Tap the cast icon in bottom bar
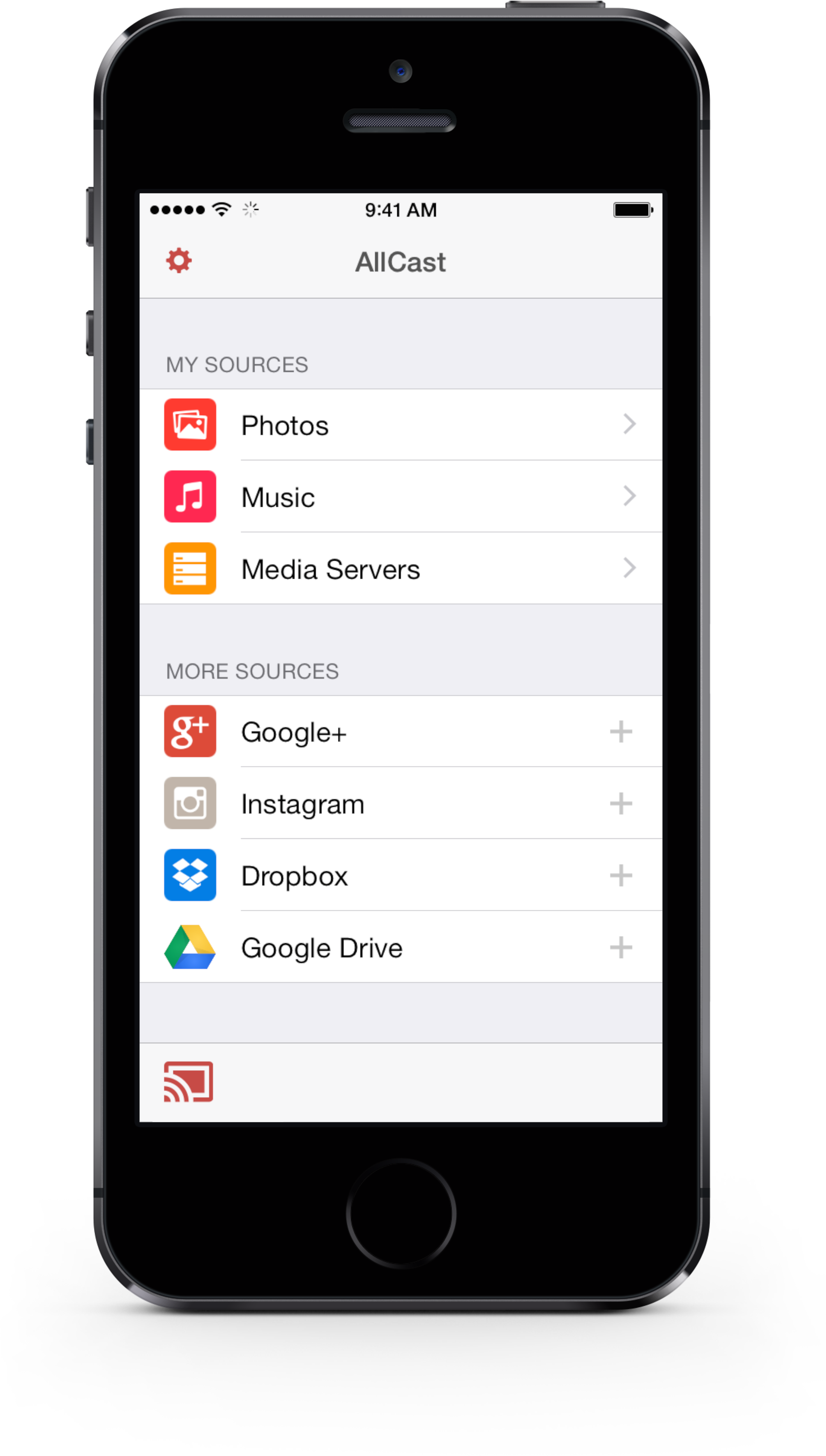Screen dimensions: 826x1456 188,1082
